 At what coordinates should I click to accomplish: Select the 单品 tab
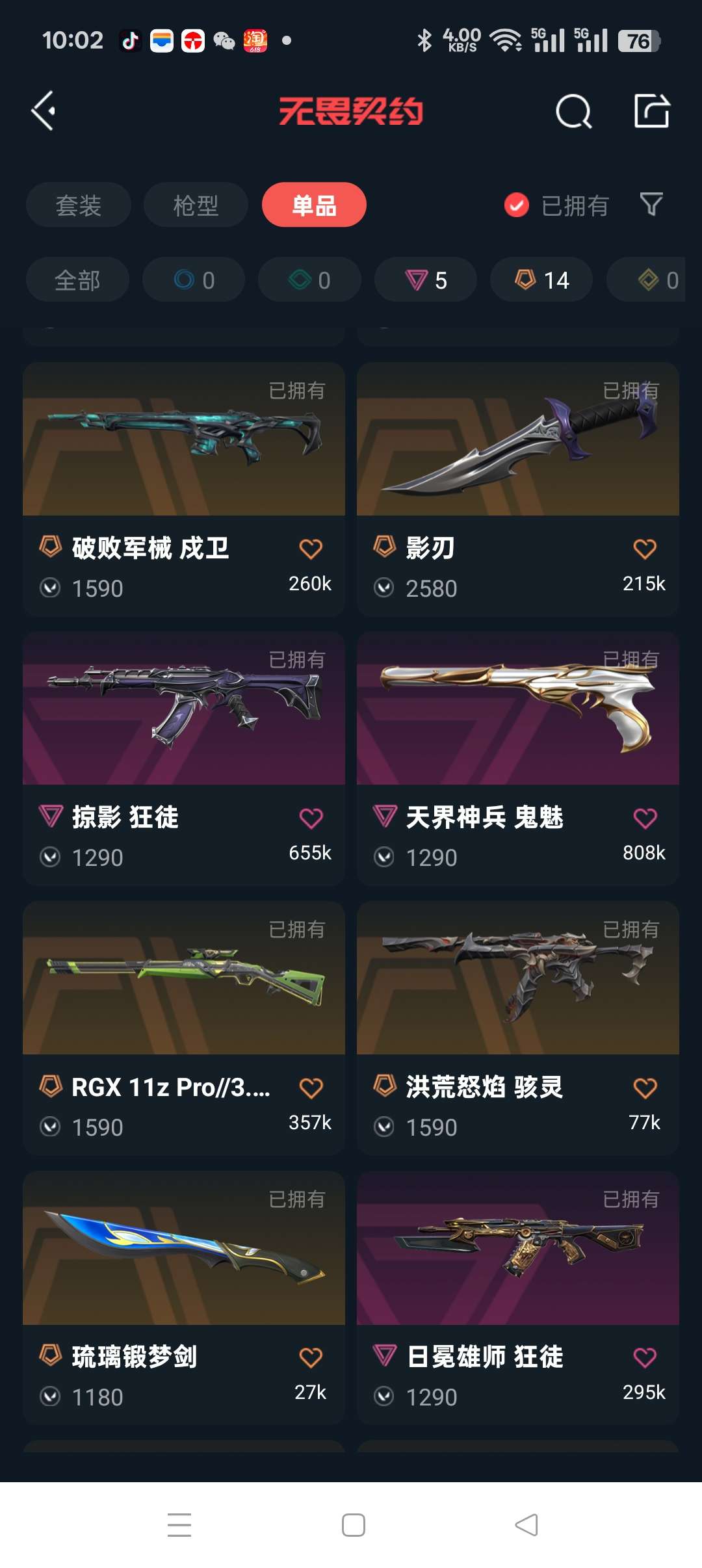[x=314, y=205]
